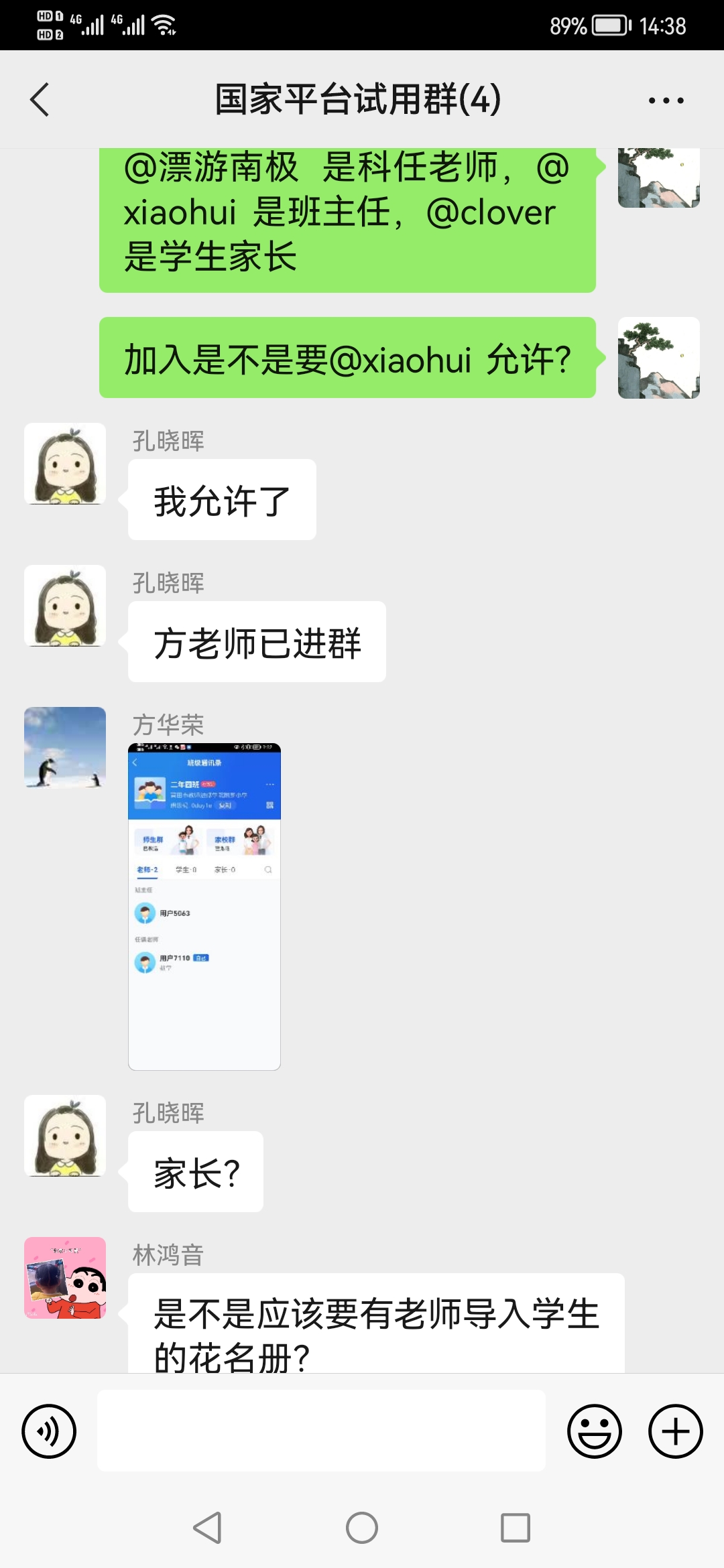Go back from the group chat
Screen dimensions: 724x1568
coord(40,100)
